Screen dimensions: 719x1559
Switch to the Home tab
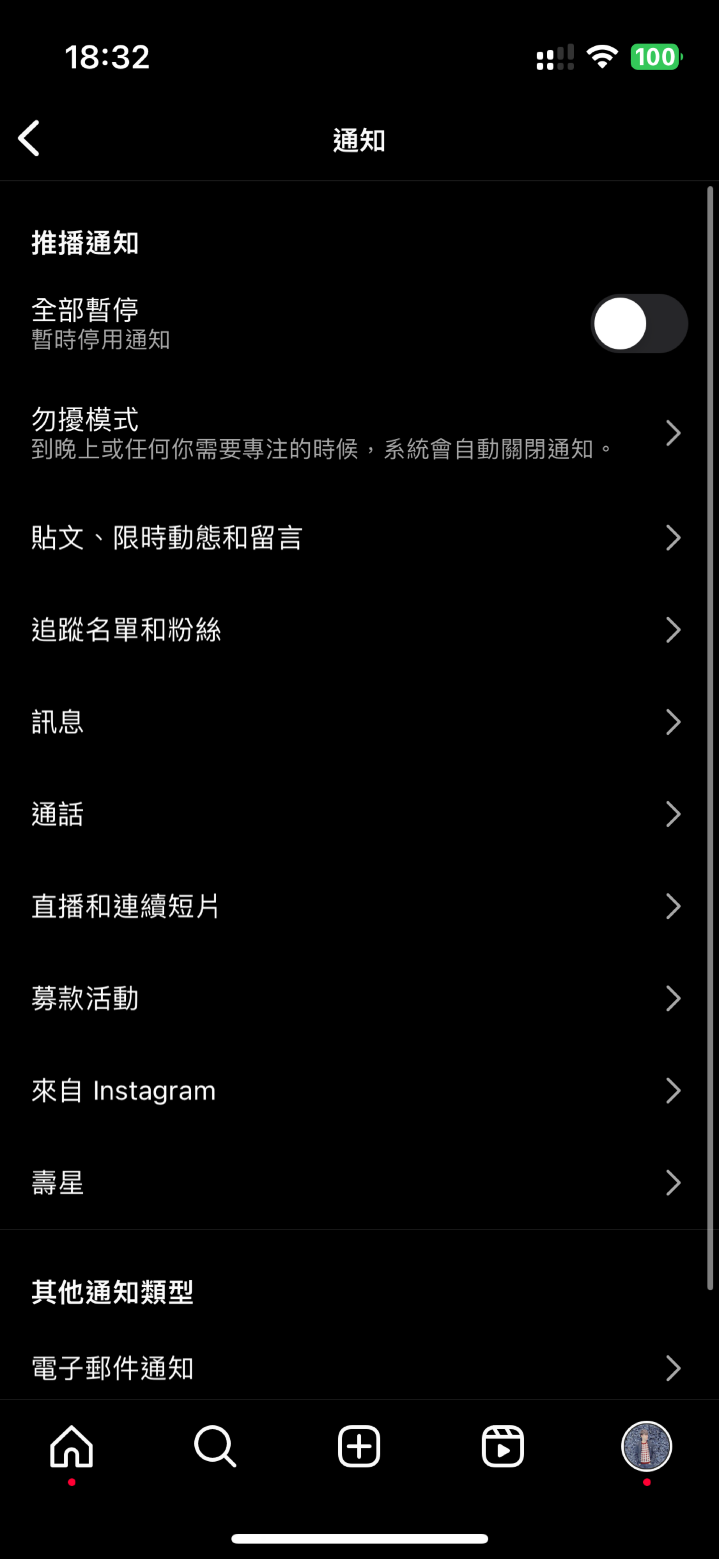(x=71, y=1447)
